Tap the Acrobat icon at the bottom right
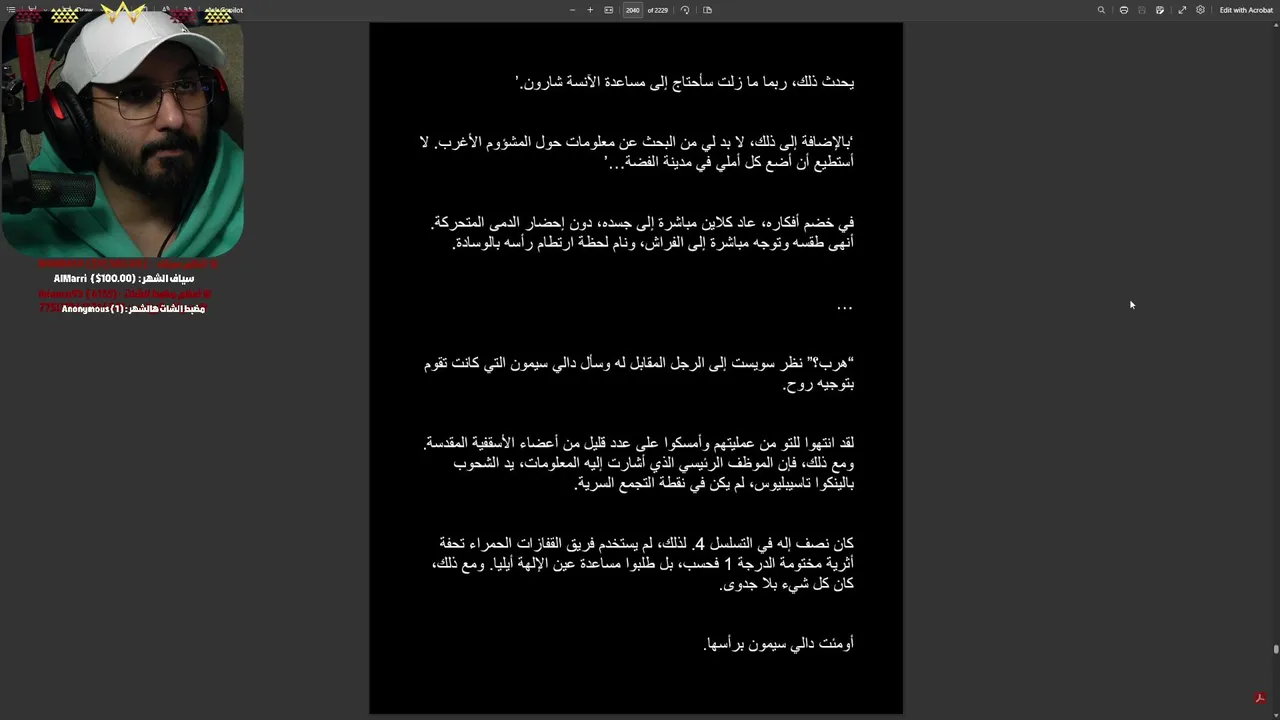This screenshot has width=1280, height=720. pos(1260,698)
